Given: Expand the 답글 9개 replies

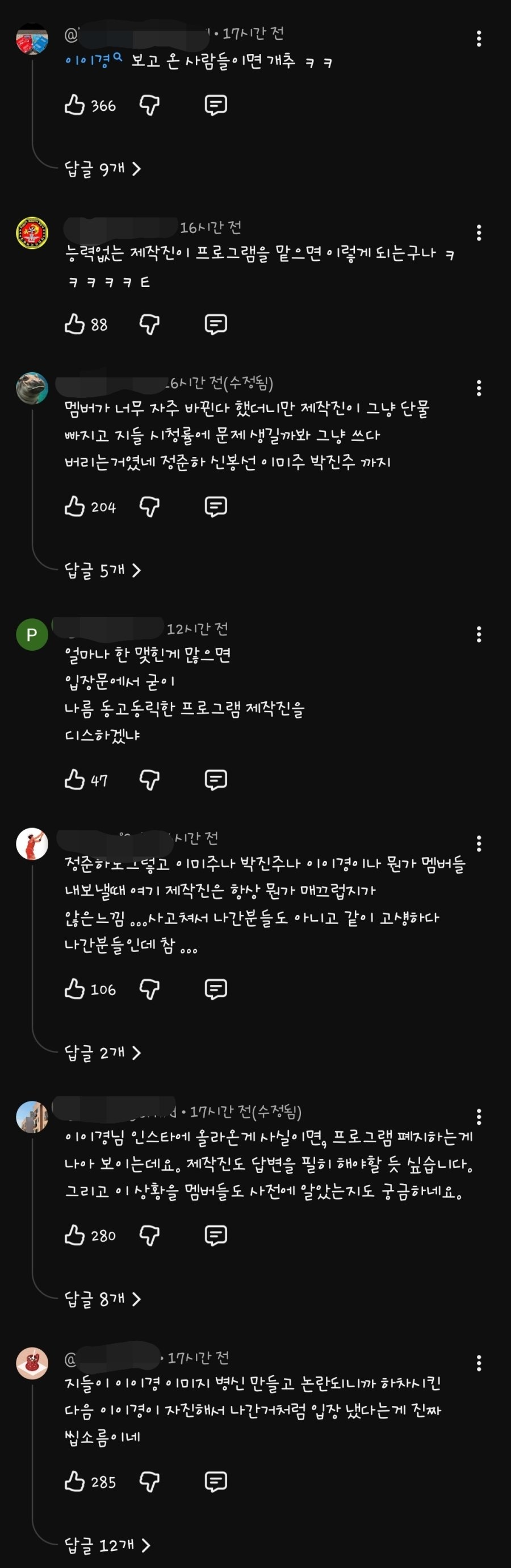Looking at the screenshot, I should 102,169.
